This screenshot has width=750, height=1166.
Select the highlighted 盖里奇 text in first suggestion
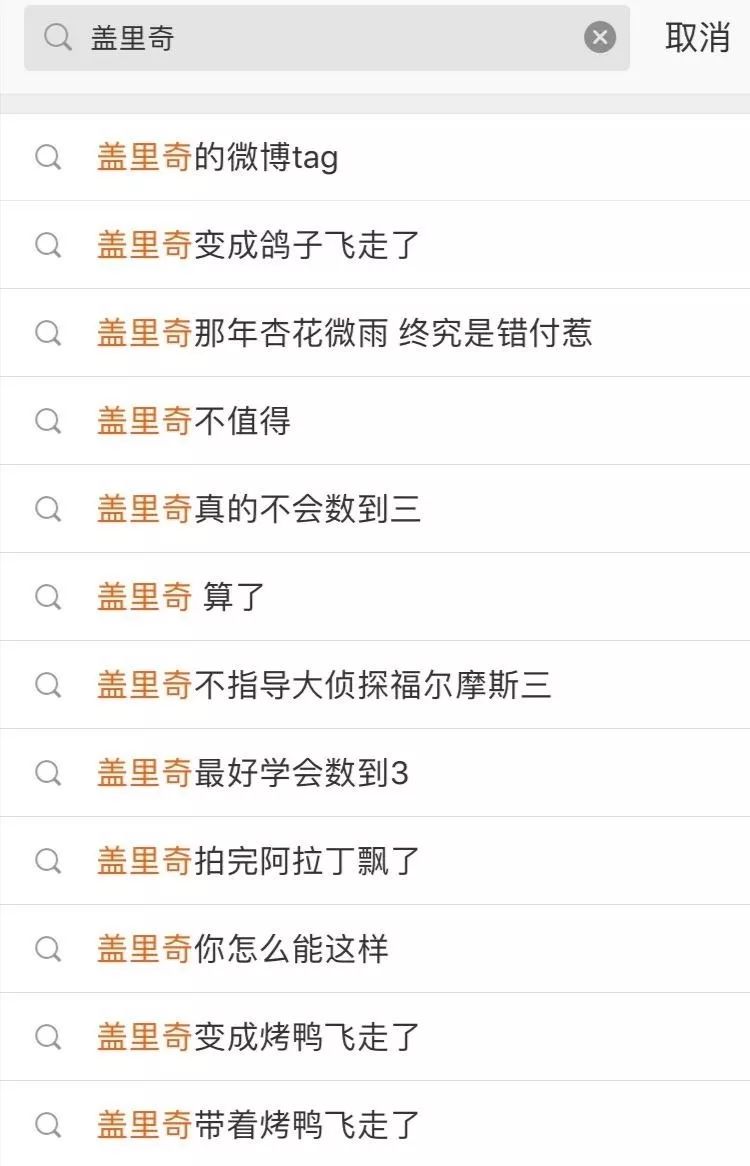pyautogui.click(x=145, y=156)
